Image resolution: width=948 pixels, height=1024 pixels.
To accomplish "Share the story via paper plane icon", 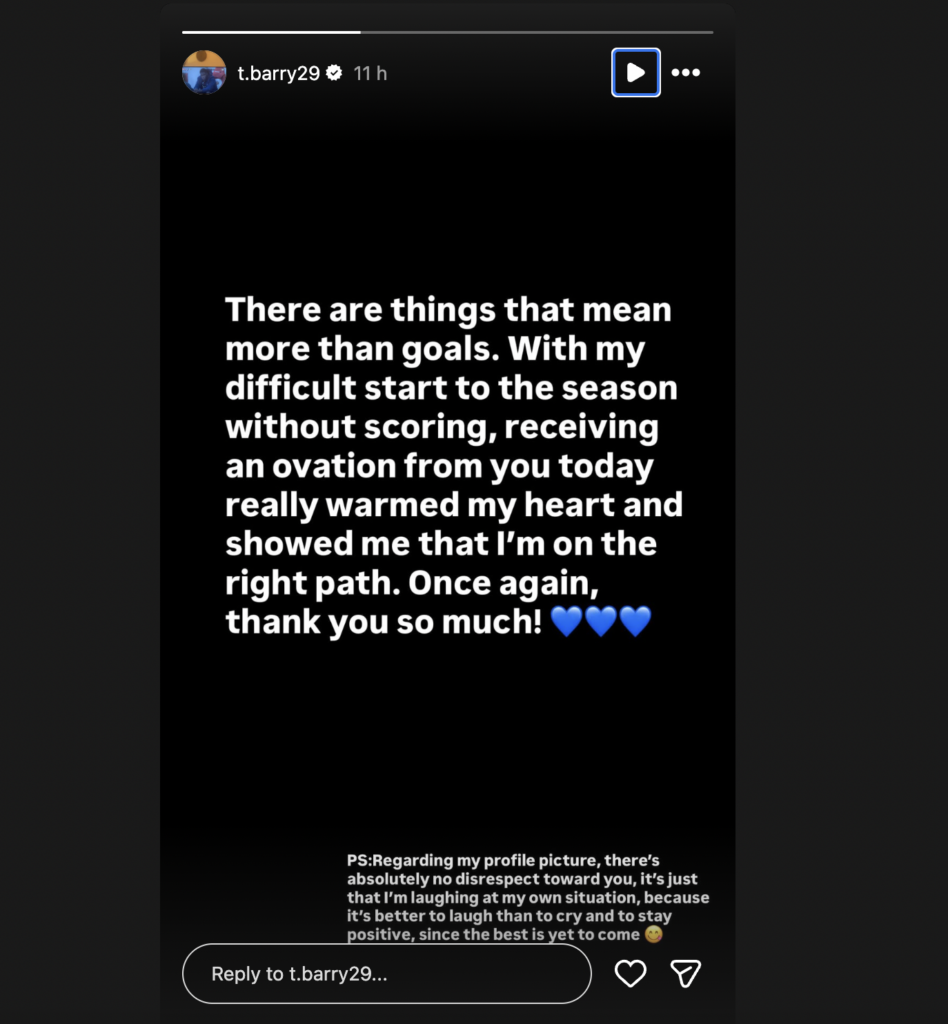I will 685,973.
